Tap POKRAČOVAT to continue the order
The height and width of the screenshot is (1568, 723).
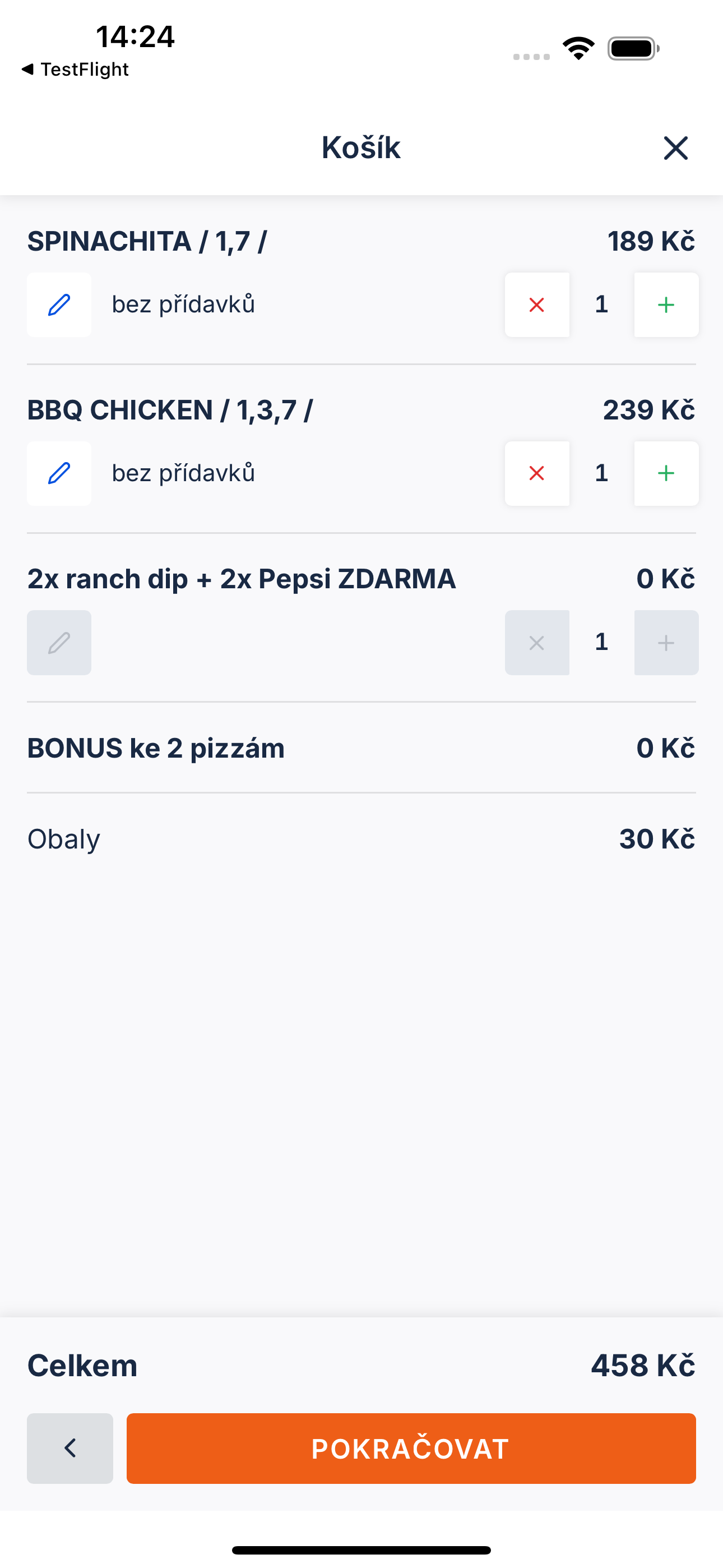pyautogui.click(x=411, y=1448)
